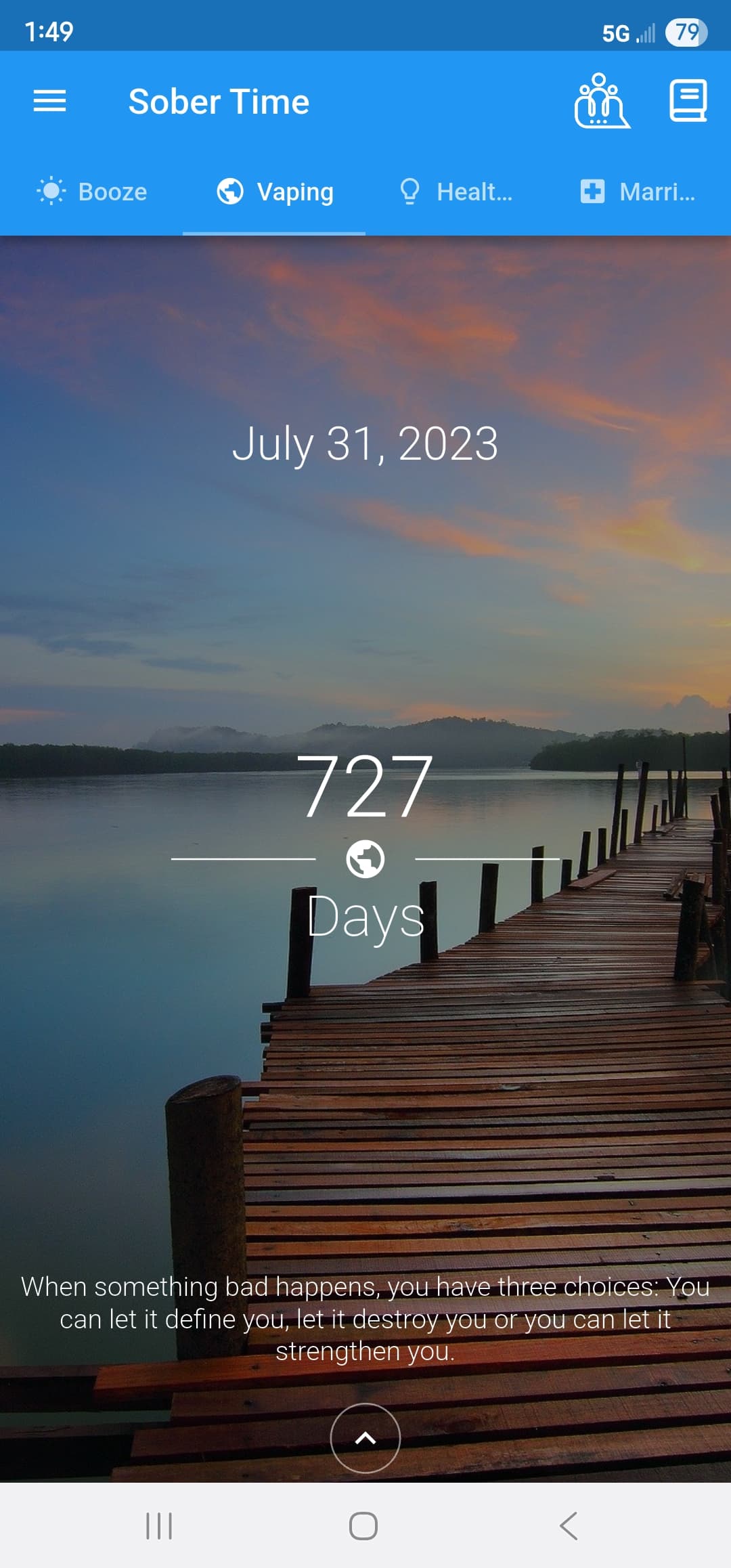731x1568 pixels.
Task: Switch to the Marri... tab
Action: [640, 192]
